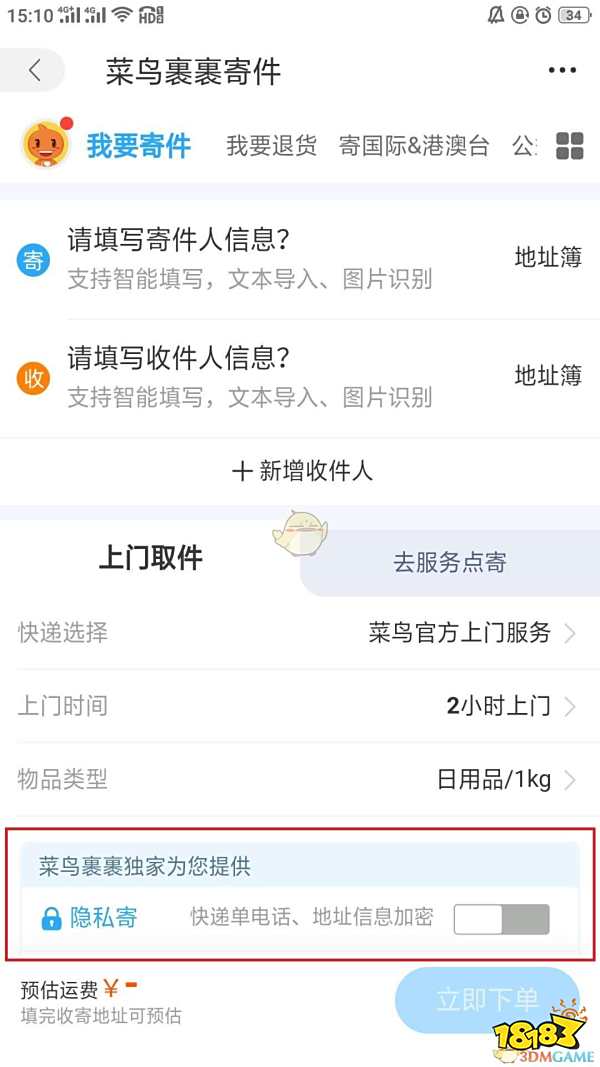Toggle the 隐私寄 privacy switch
Image resolution: width=600 pixels, height=1067 pixels.
pyautogui.click(x=501, y=918)
